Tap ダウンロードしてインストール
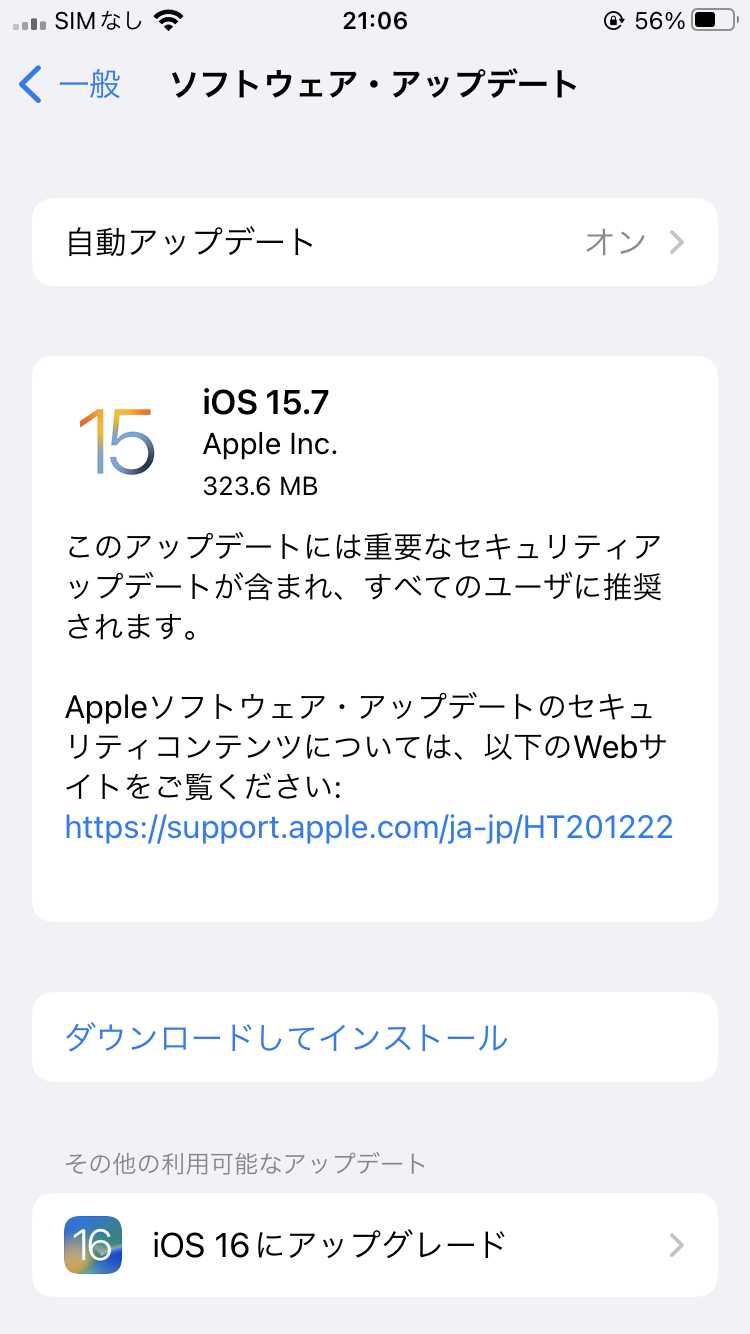 point(286,1037)
